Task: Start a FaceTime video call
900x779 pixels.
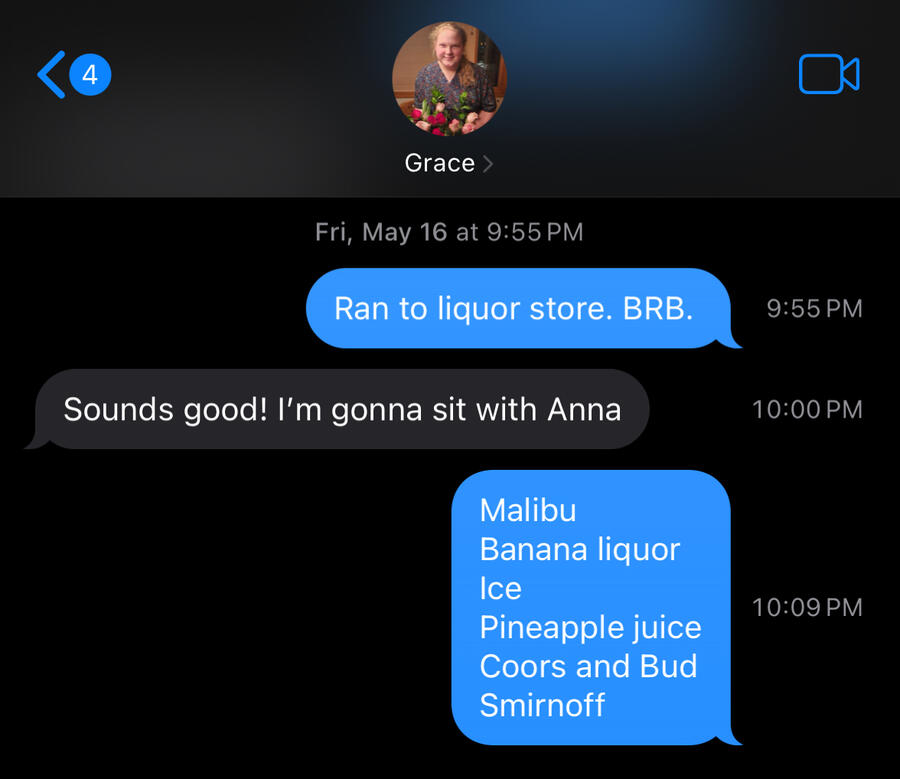Action: tap(828, 75)
